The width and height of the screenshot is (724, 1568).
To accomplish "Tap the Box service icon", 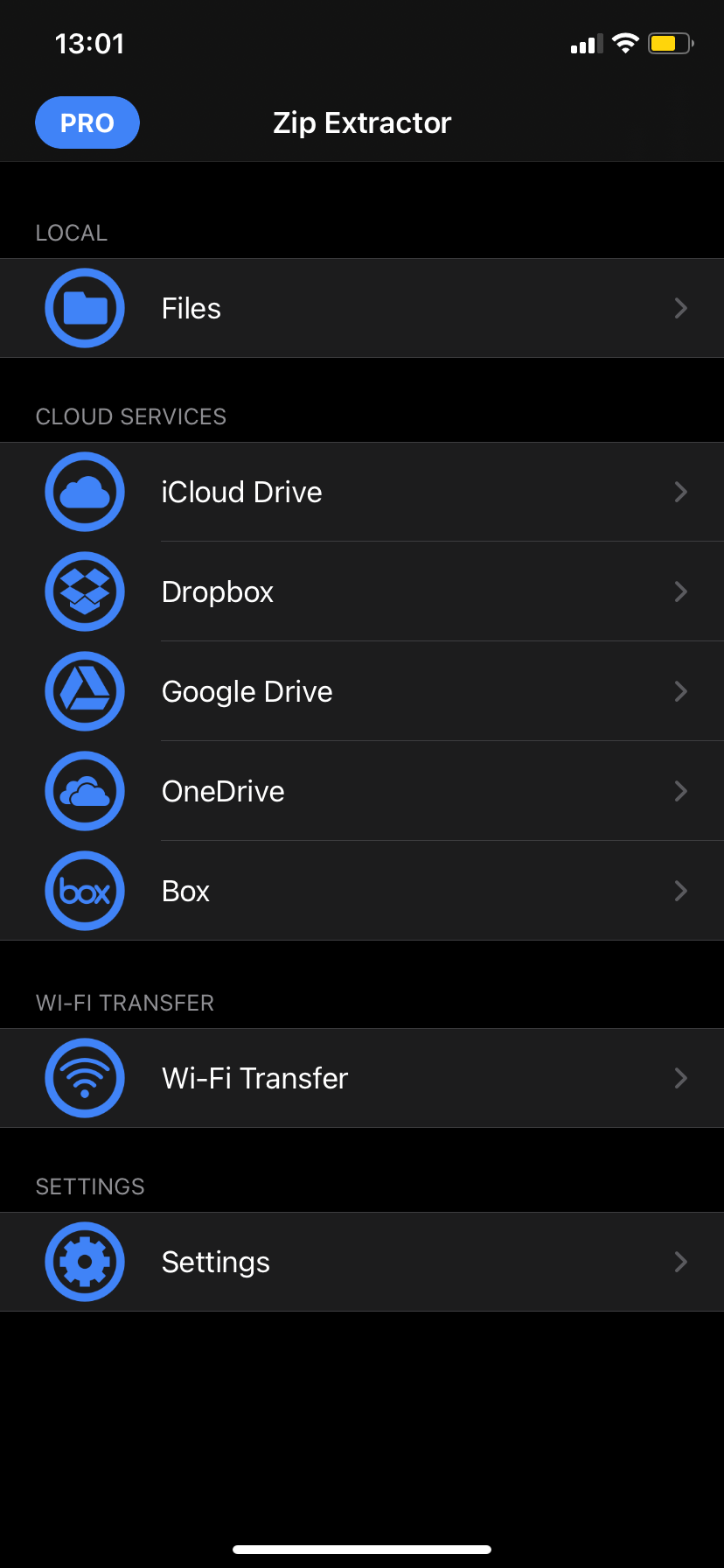I will point(85,891).
